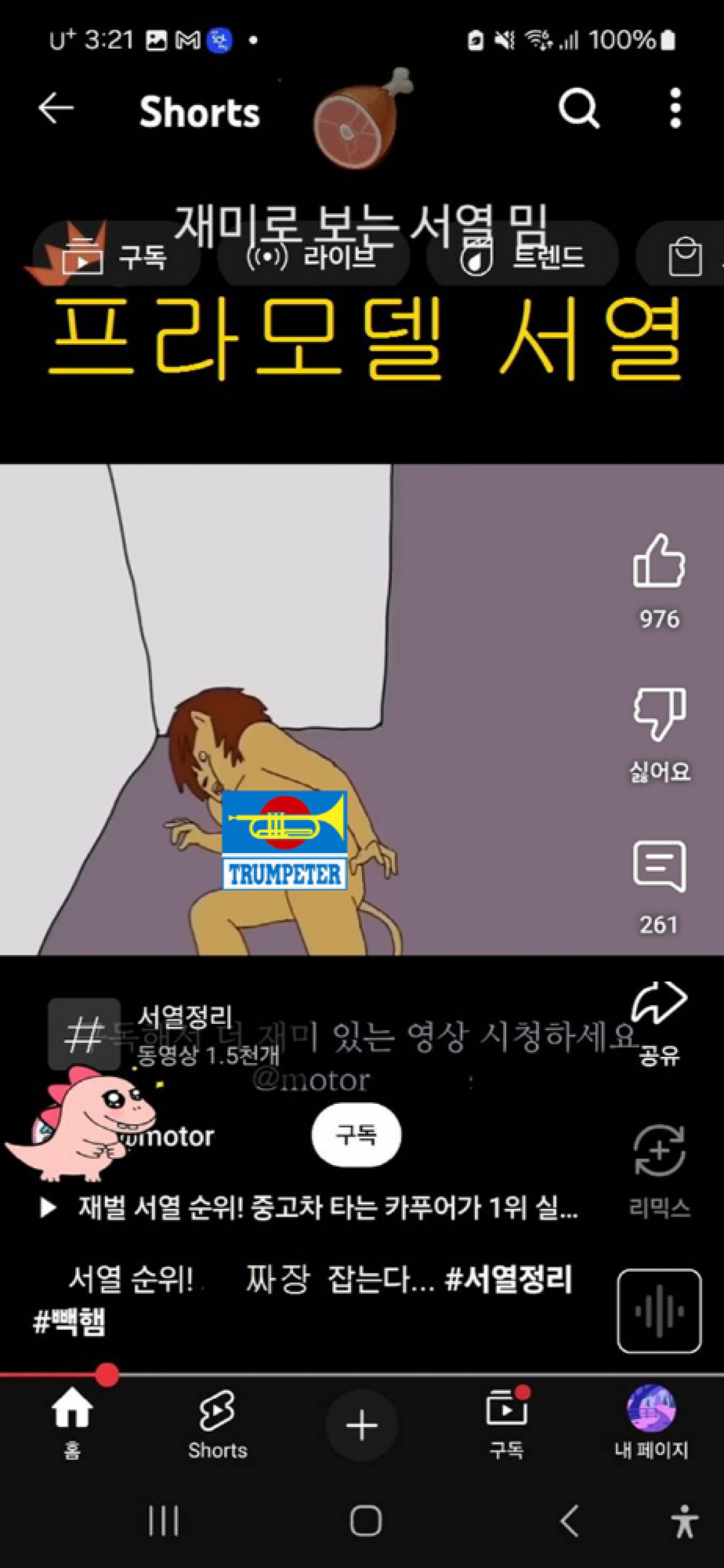Open the search icon in the Shorts header
724x1568 pixels.
(578, 108)
